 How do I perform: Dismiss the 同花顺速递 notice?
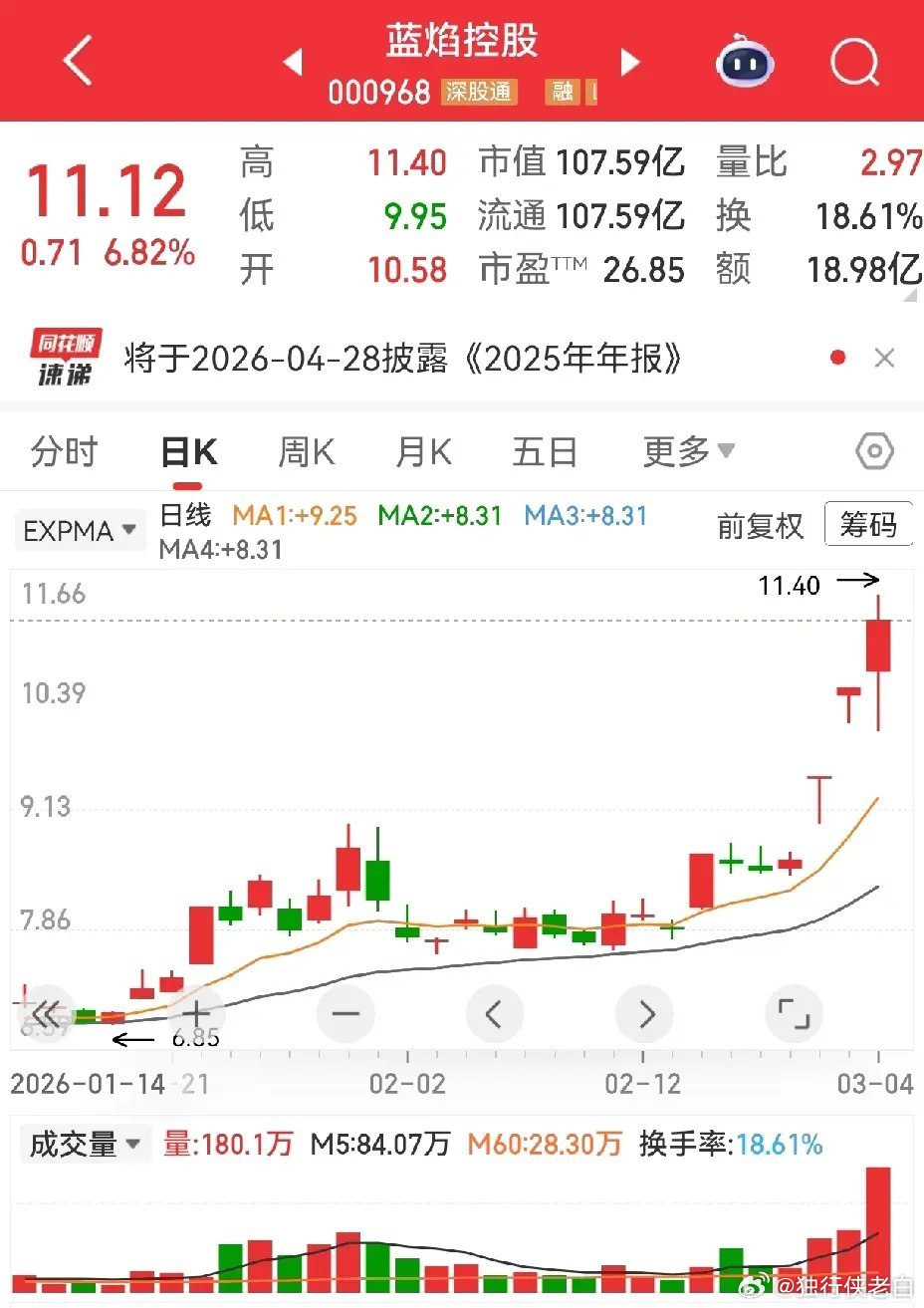(x=884, y=359)
